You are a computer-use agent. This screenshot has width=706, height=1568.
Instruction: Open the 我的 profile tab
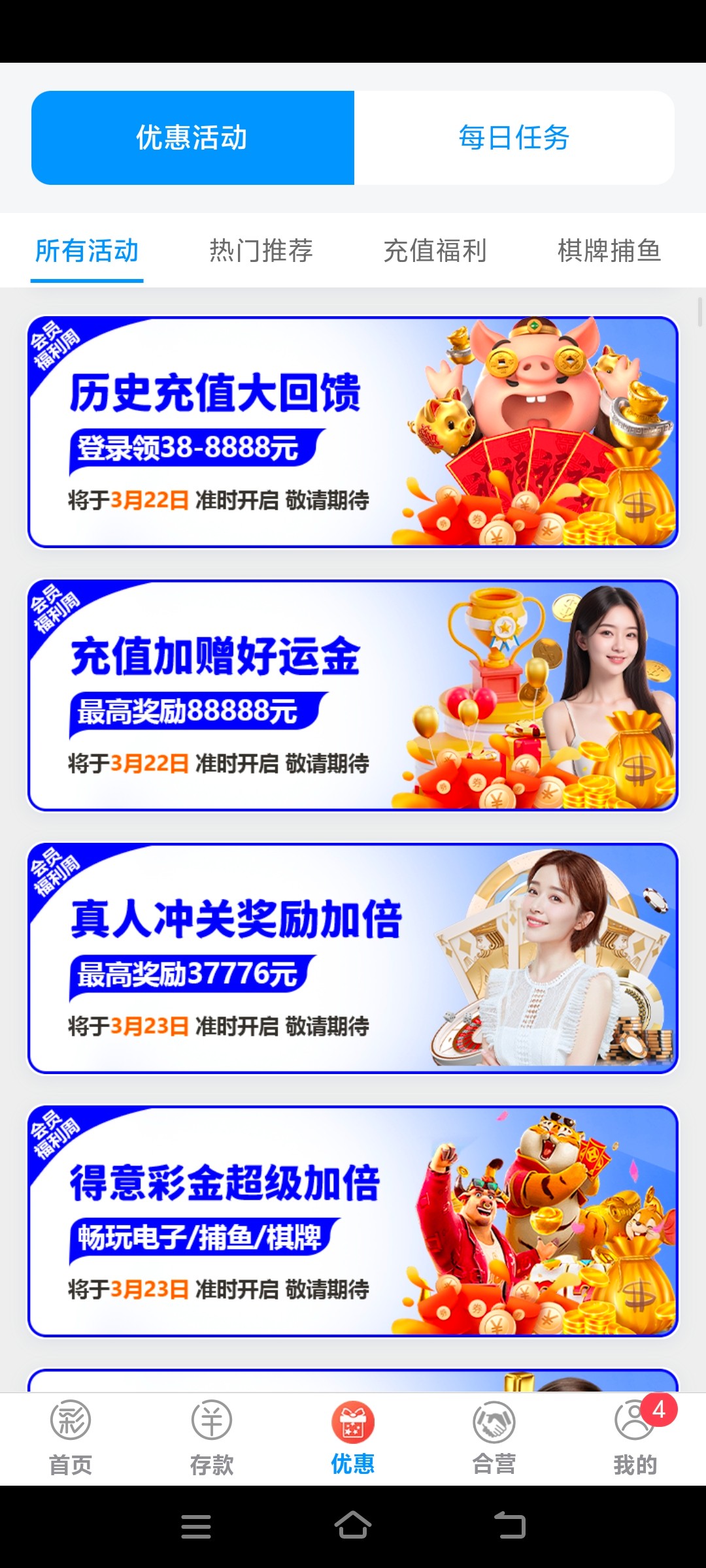(x=635, y=1439)
